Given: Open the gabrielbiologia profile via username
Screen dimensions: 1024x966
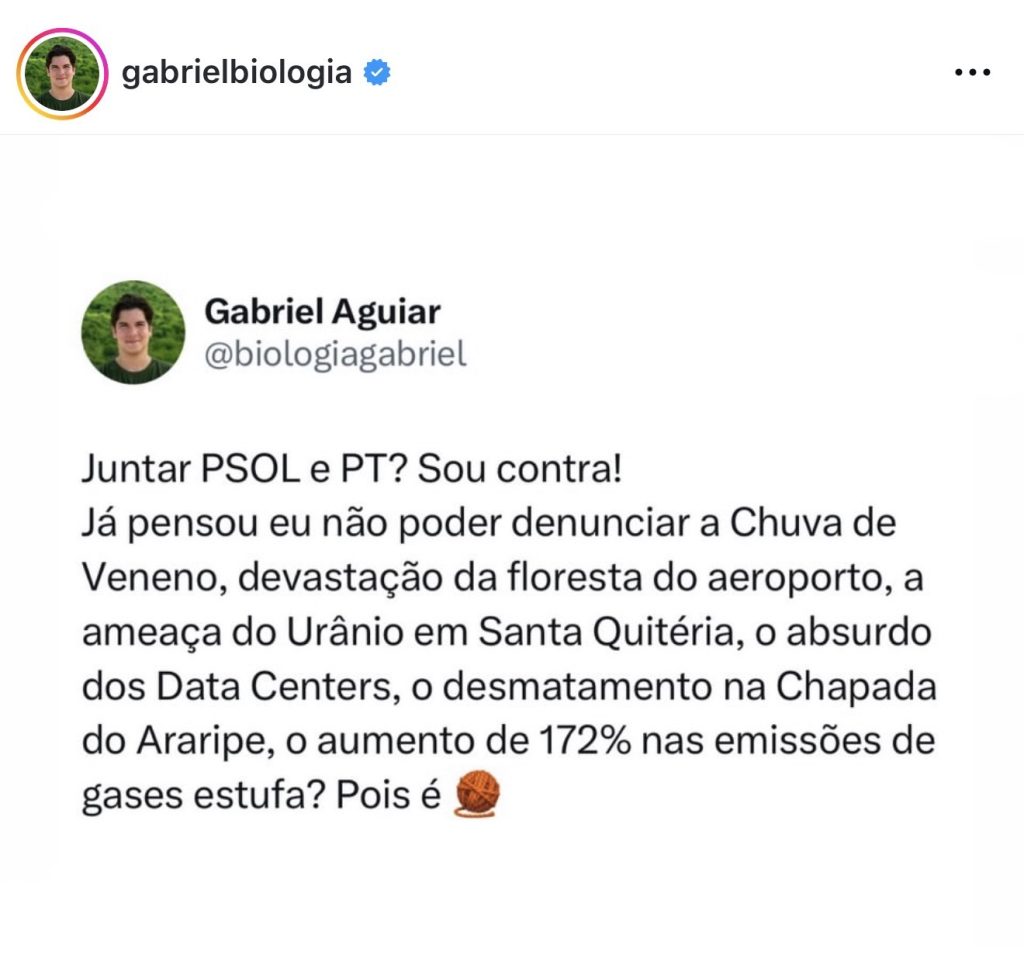Looking at the screenshot, I should (x=236, y=73).
